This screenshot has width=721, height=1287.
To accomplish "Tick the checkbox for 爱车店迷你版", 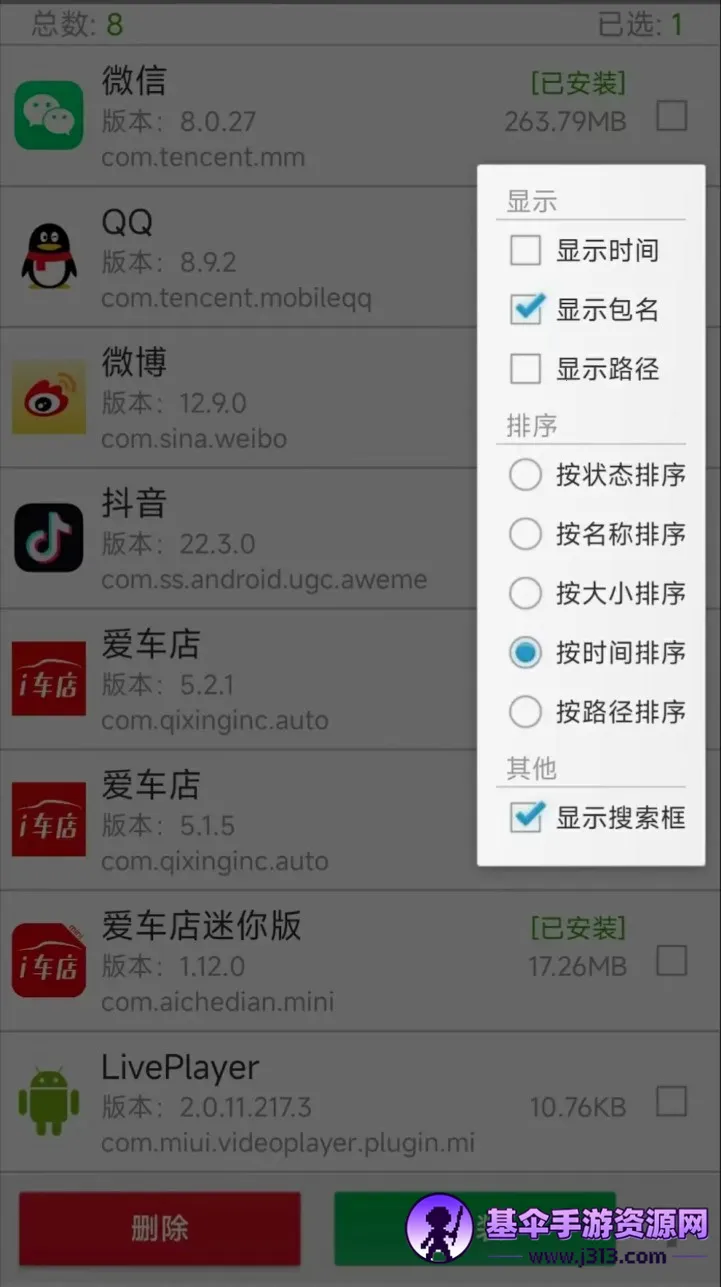I will pos(671,962).
